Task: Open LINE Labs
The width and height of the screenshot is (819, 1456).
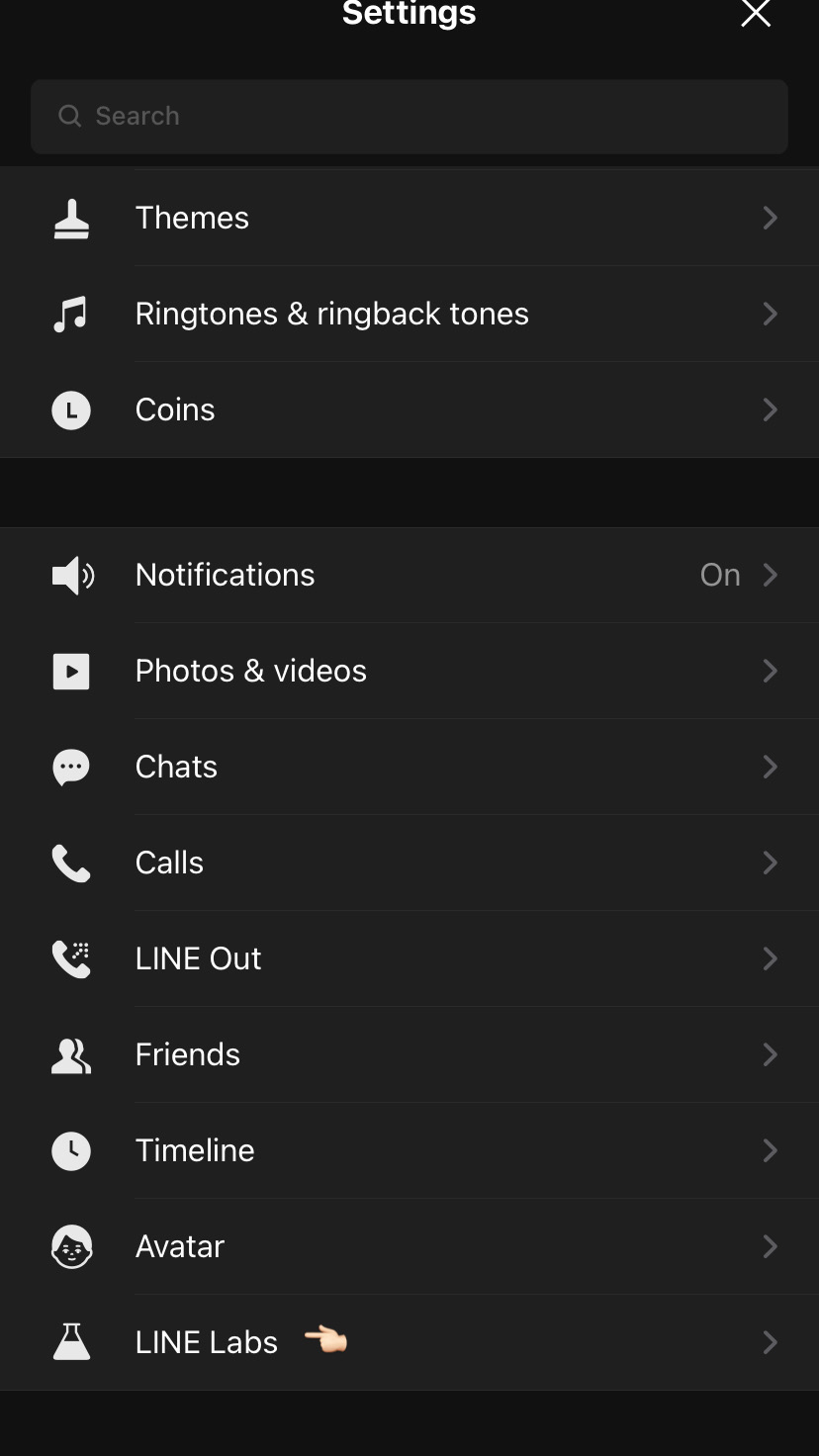Action: [x=409, y=1342]
